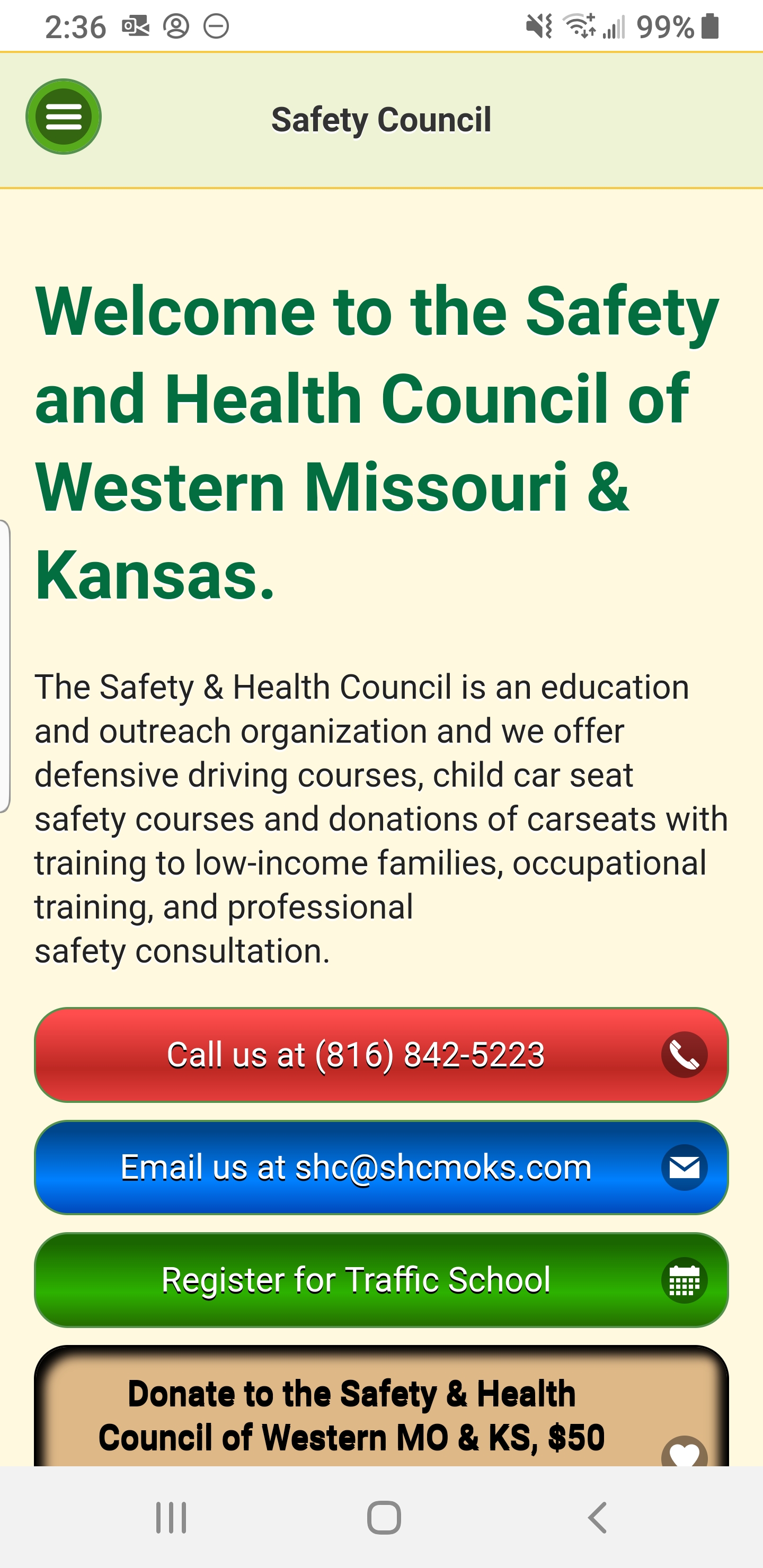Go back using the navigation bar

click(x=597, y=1517)
